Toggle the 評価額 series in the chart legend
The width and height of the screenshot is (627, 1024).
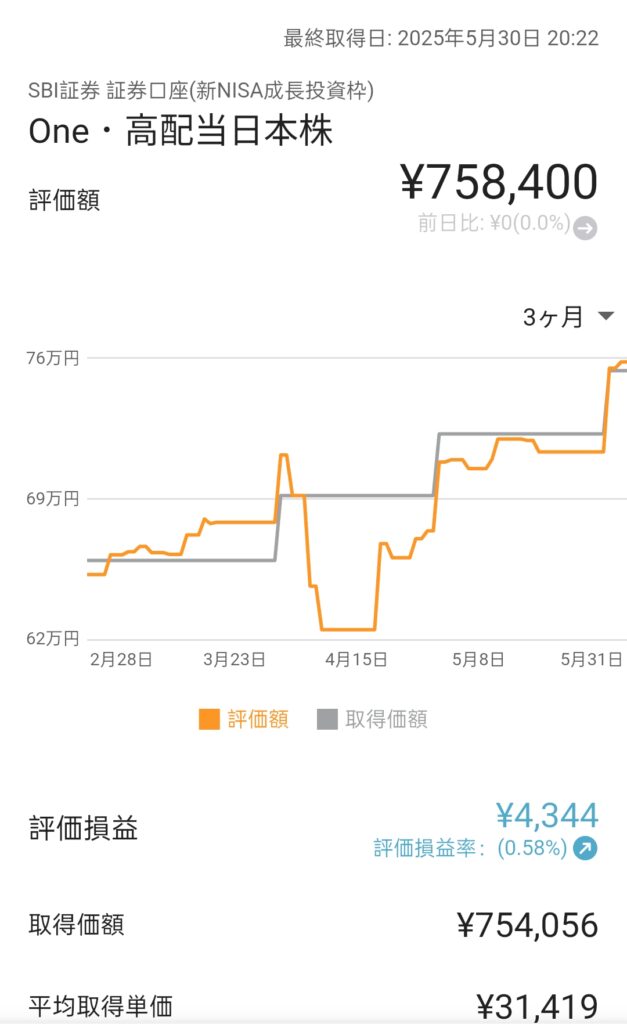coord(244,719)
